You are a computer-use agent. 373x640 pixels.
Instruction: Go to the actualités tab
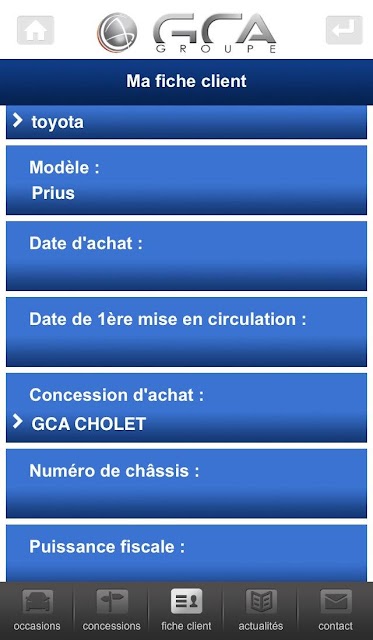click(x=261, y=611)
